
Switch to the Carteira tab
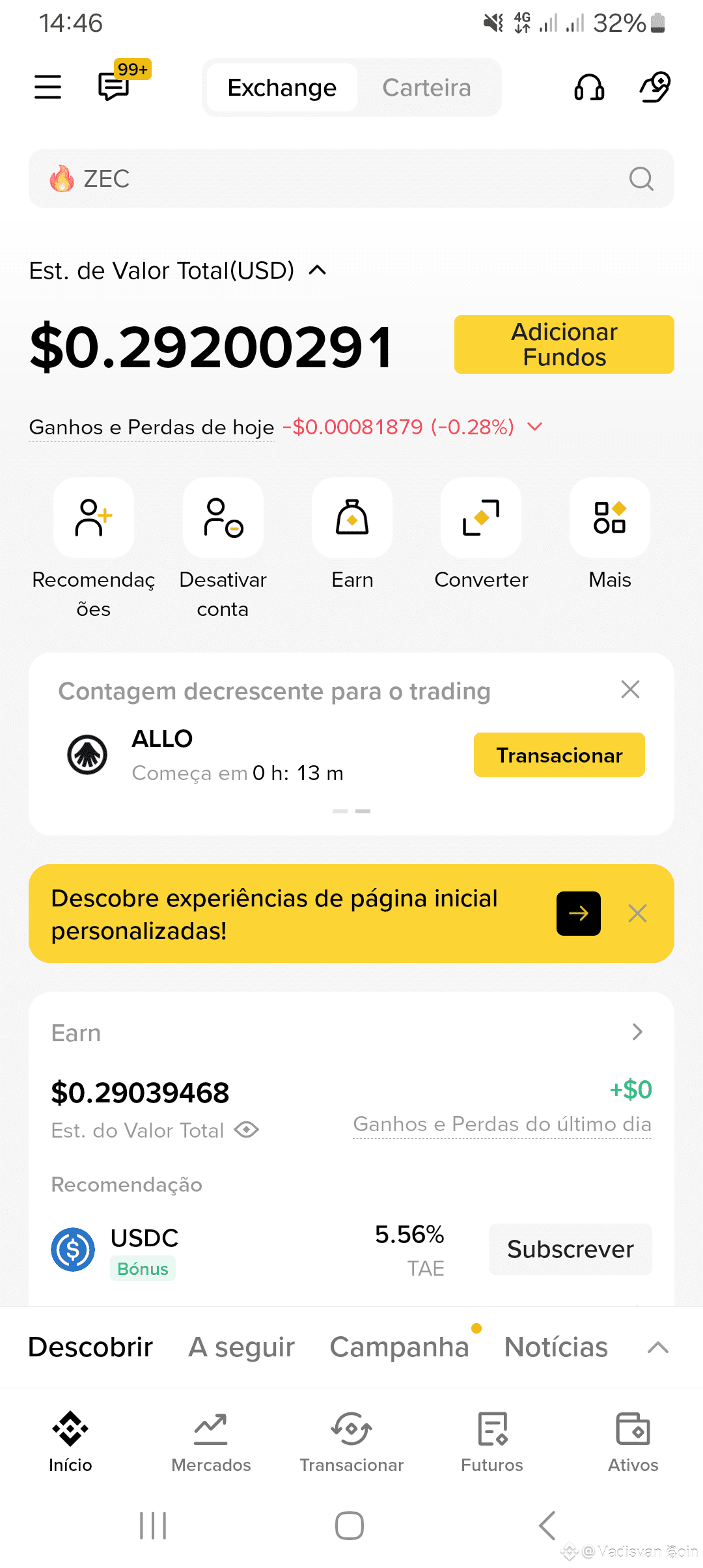(426, 87)
